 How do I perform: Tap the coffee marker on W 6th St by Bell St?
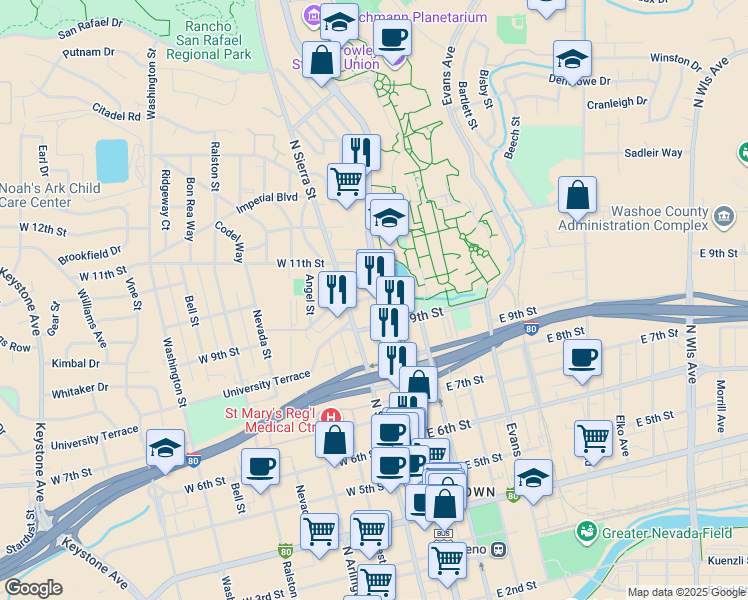(260, 468)
